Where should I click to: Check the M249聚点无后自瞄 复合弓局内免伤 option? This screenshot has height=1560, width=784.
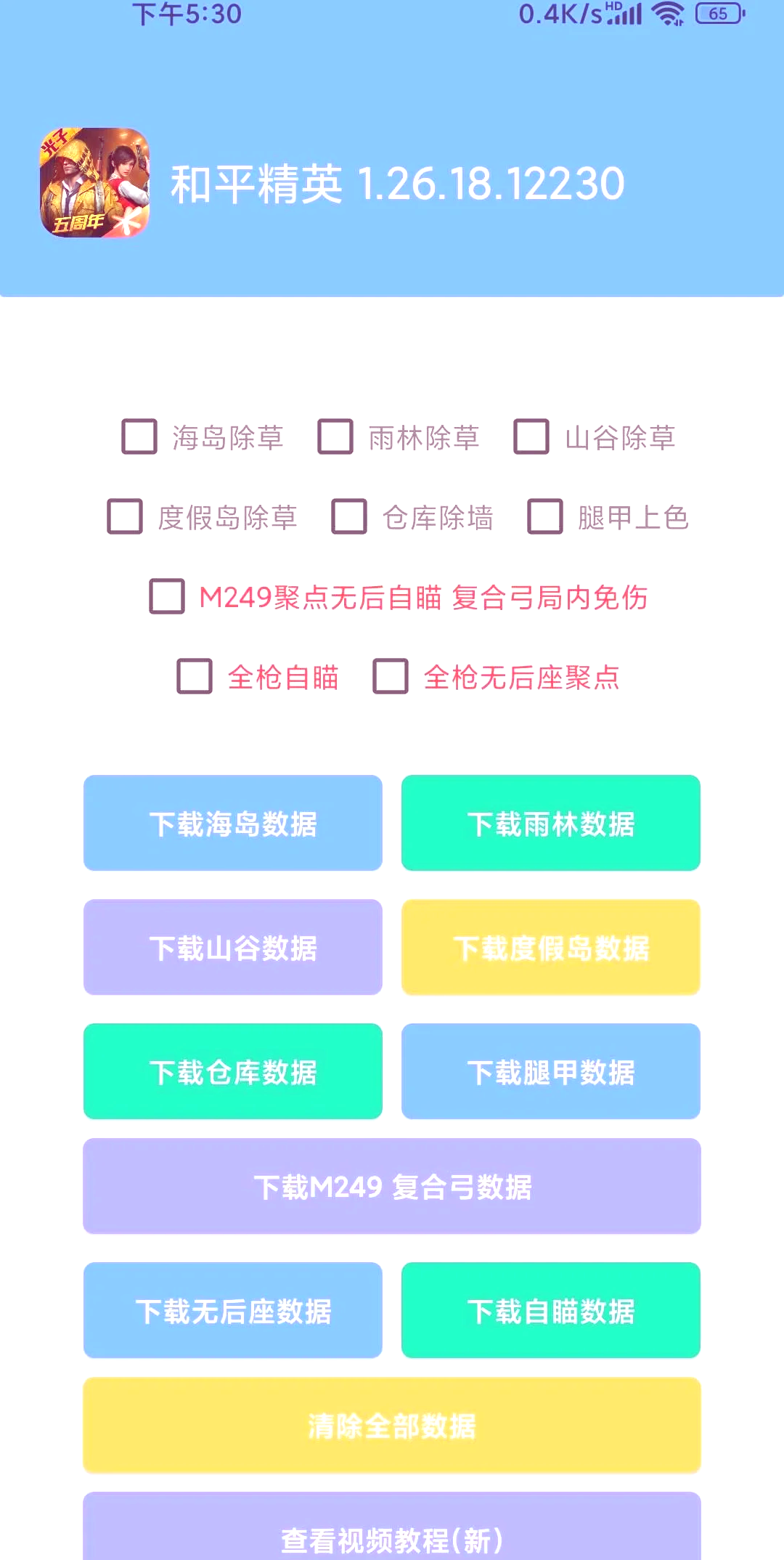click(x=166, y=598)
